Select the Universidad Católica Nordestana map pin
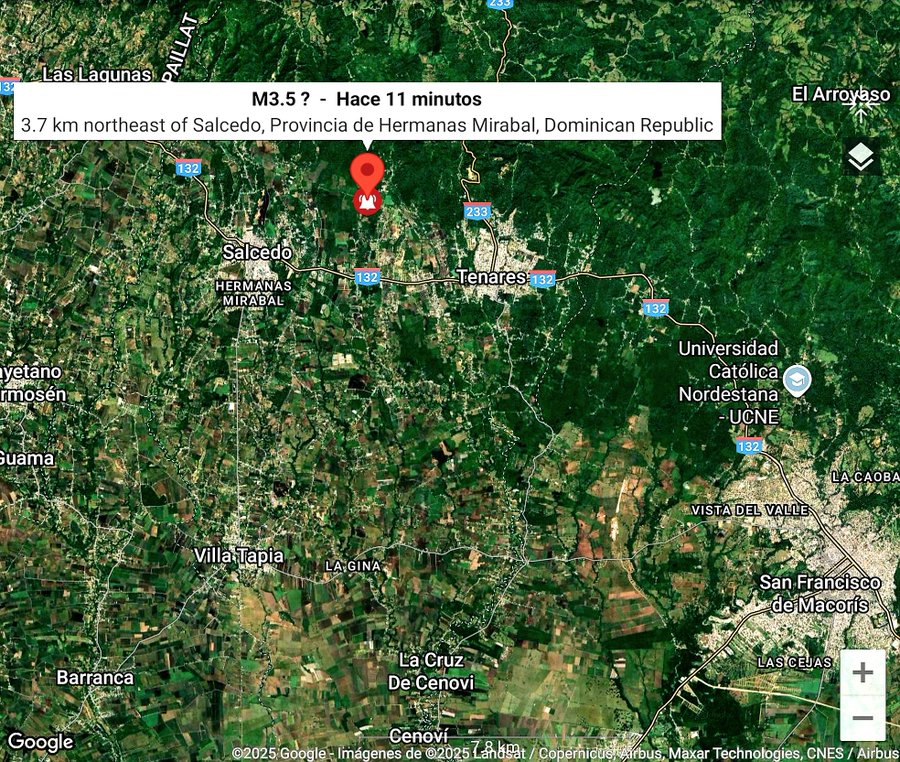Screen dimensions: 900x762 pos(797,380)
